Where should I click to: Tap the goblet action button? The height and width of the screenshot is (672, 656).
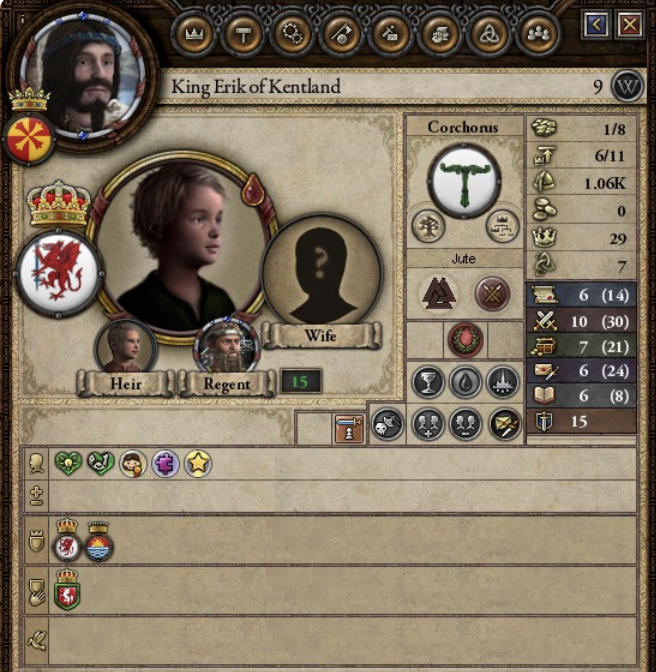tap(428, 381)
